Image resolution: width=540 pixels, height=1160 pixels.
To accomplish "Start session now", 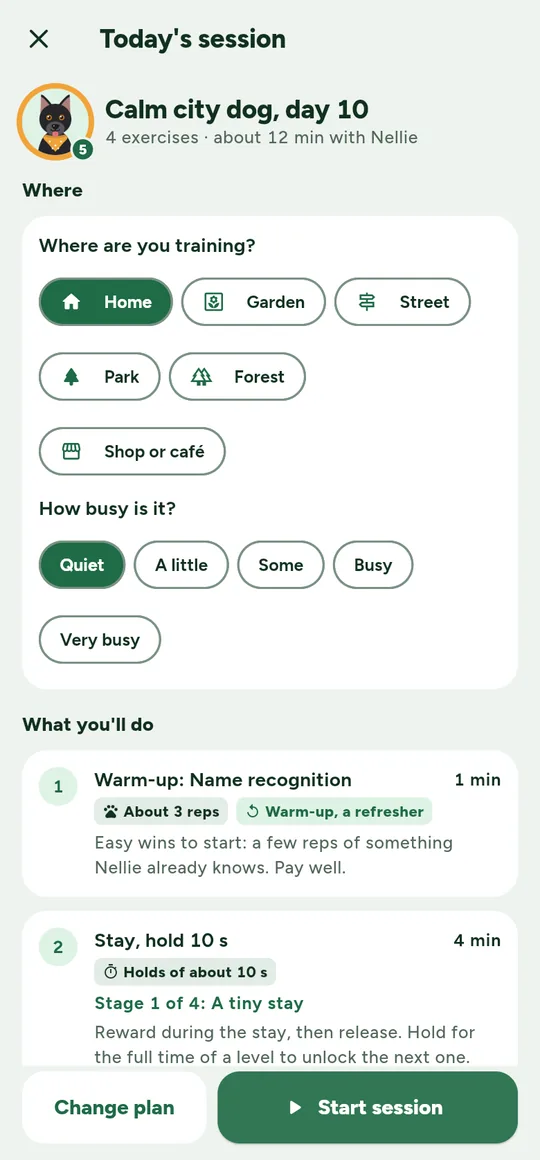I will pos(368,1107).
